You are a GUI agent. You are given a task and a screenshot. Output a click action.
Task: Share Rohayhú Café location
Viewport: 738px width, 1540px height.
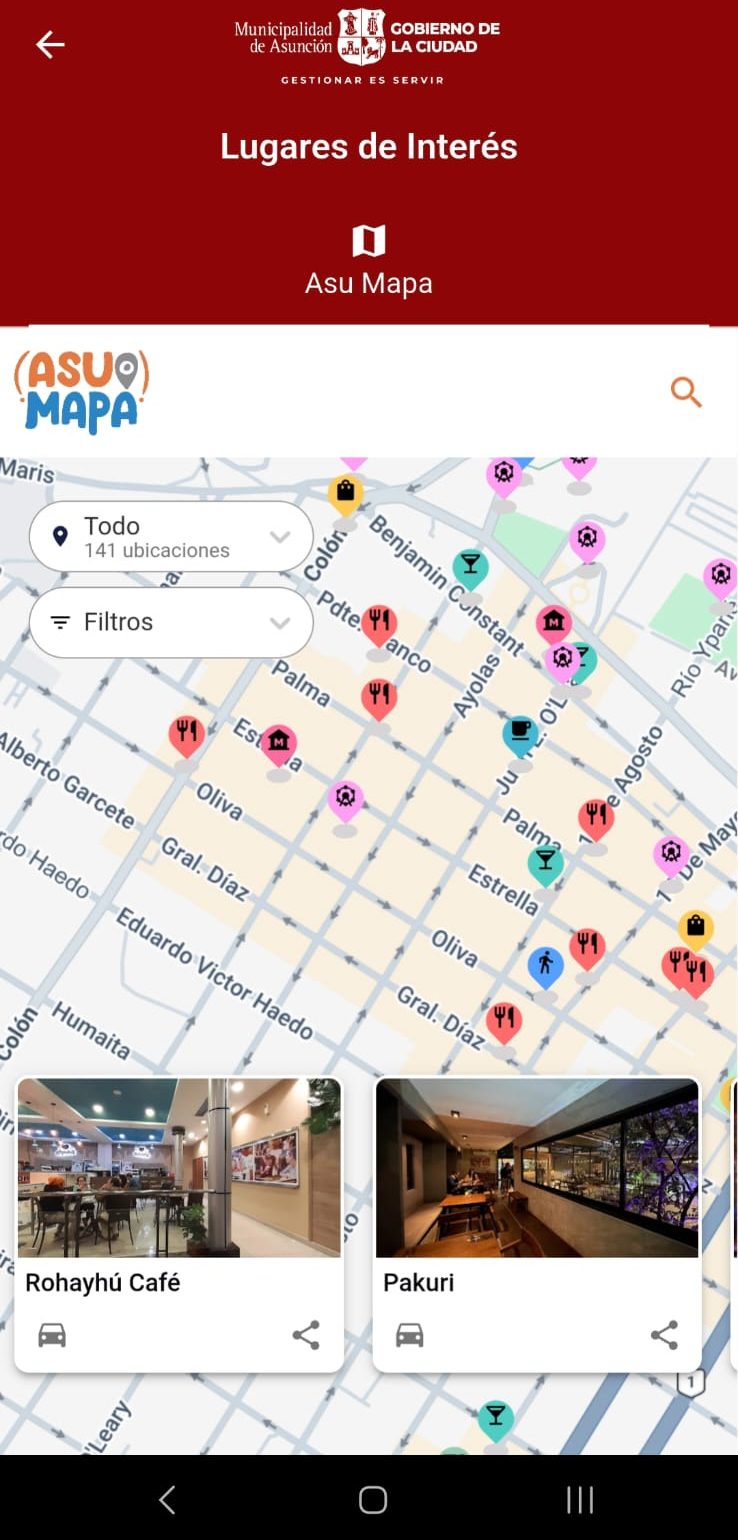pos(306,1335)
